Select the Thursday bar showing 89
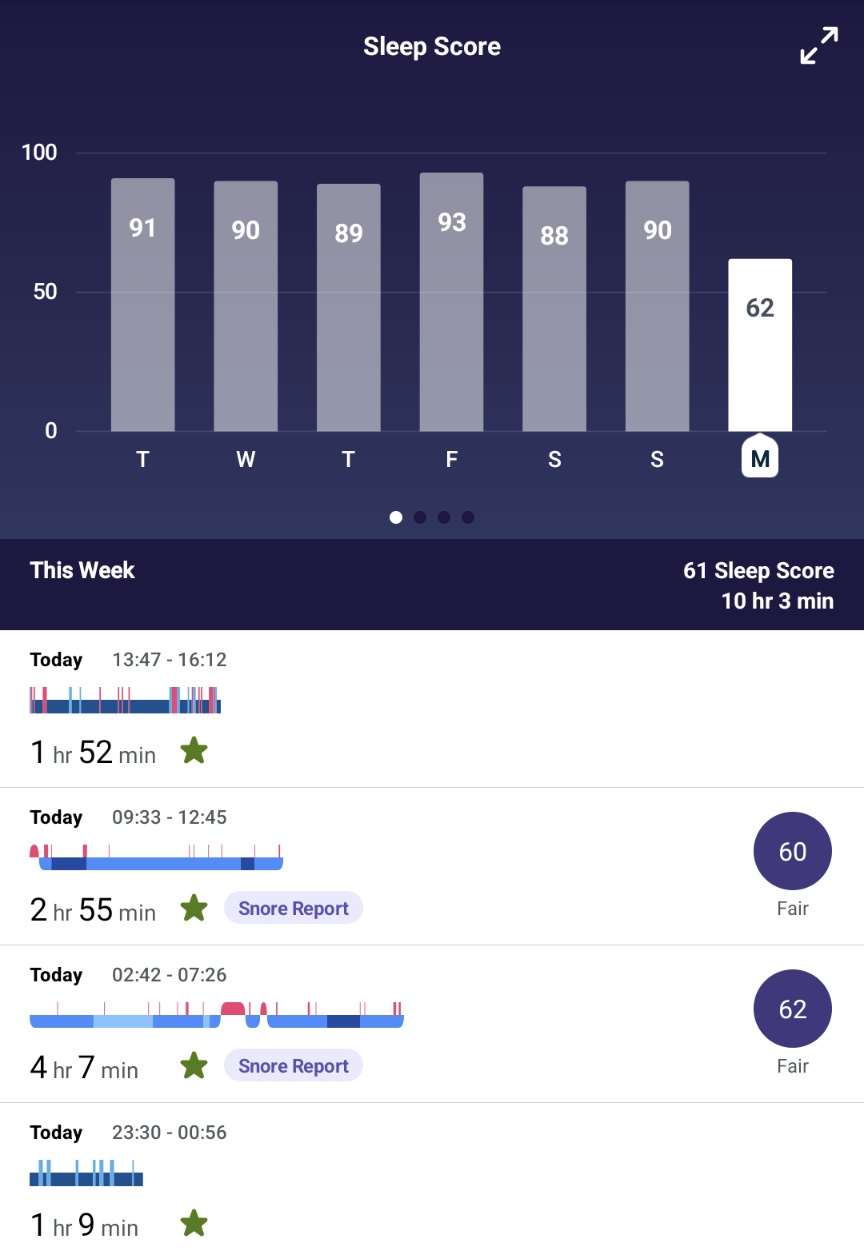The image size is (864, 1255). click(x=348, y=307)
